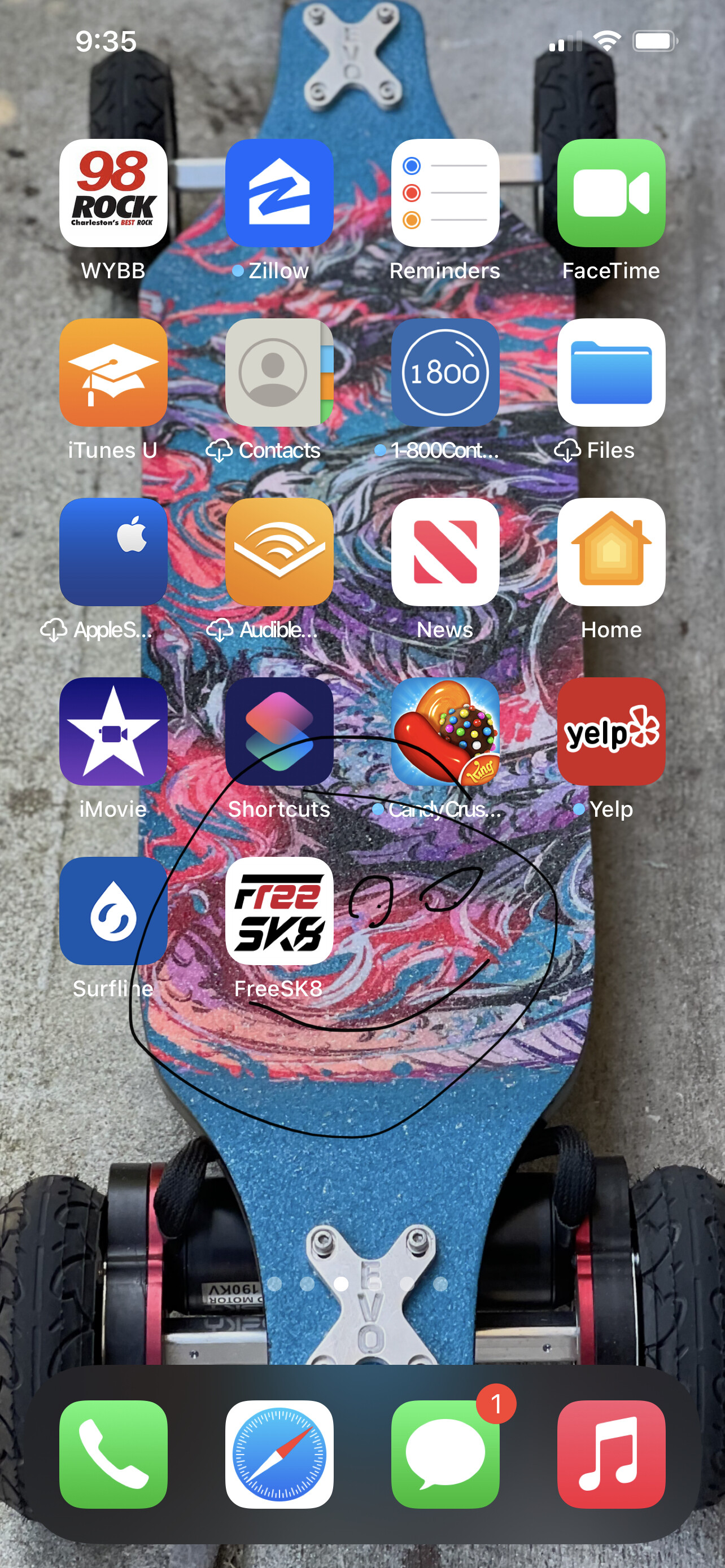725x1568 pixels.
Task: Open the Files app
Action: pos(610,372)
